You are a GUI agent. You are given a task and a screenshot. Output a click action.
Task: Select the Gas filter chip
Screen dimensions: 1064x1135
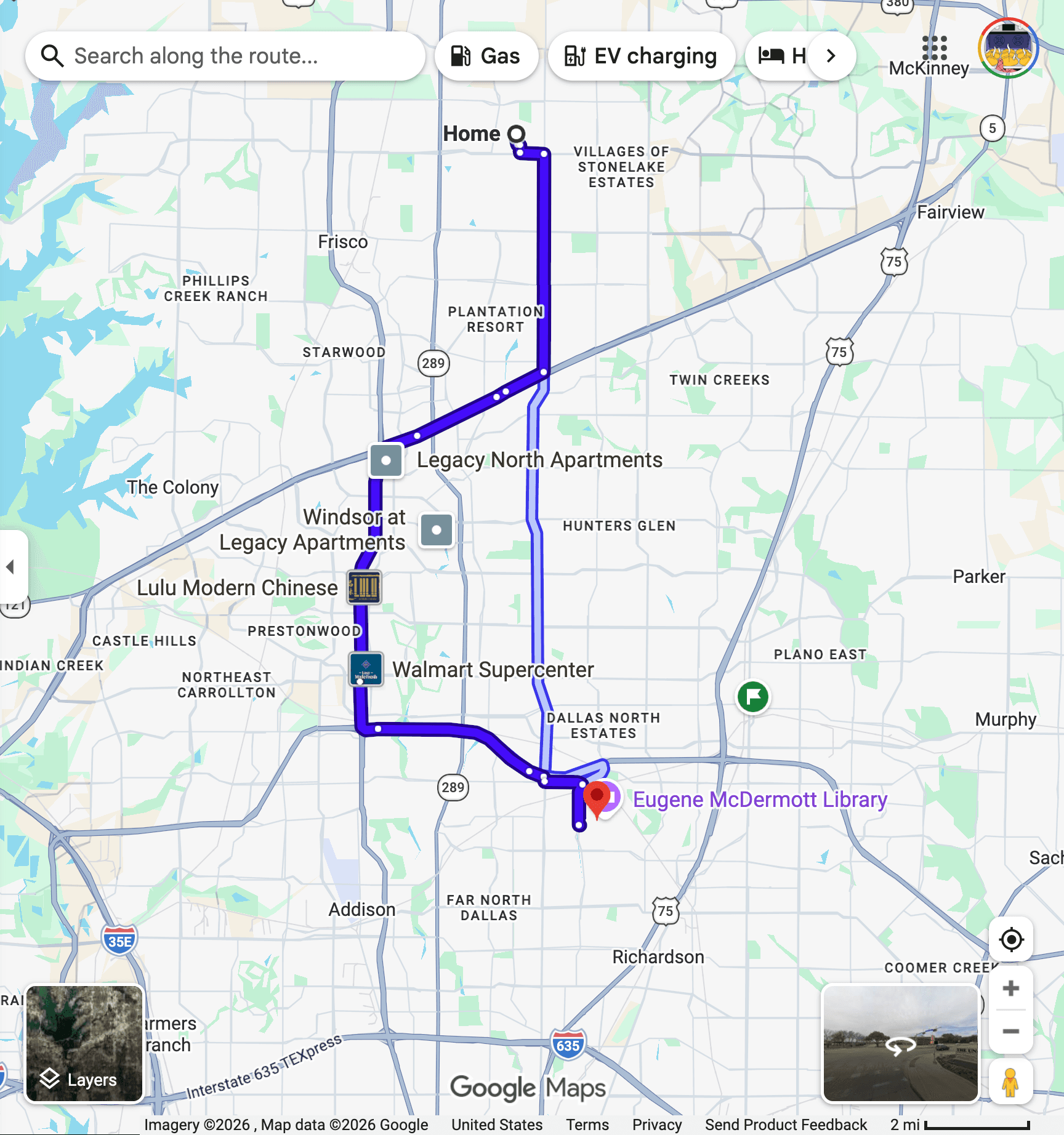[486, 56]
